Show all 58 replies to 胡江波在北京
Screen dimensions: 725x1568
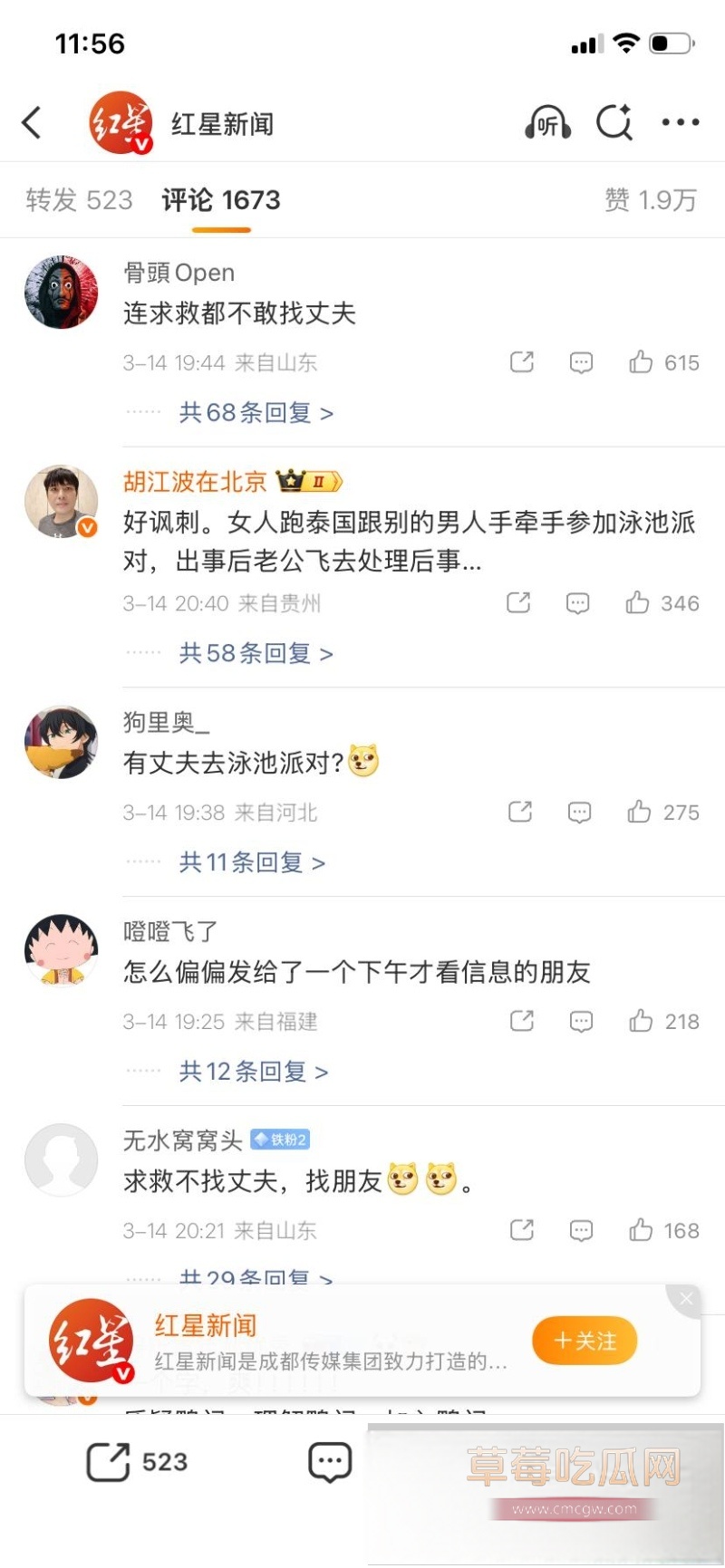252,652
